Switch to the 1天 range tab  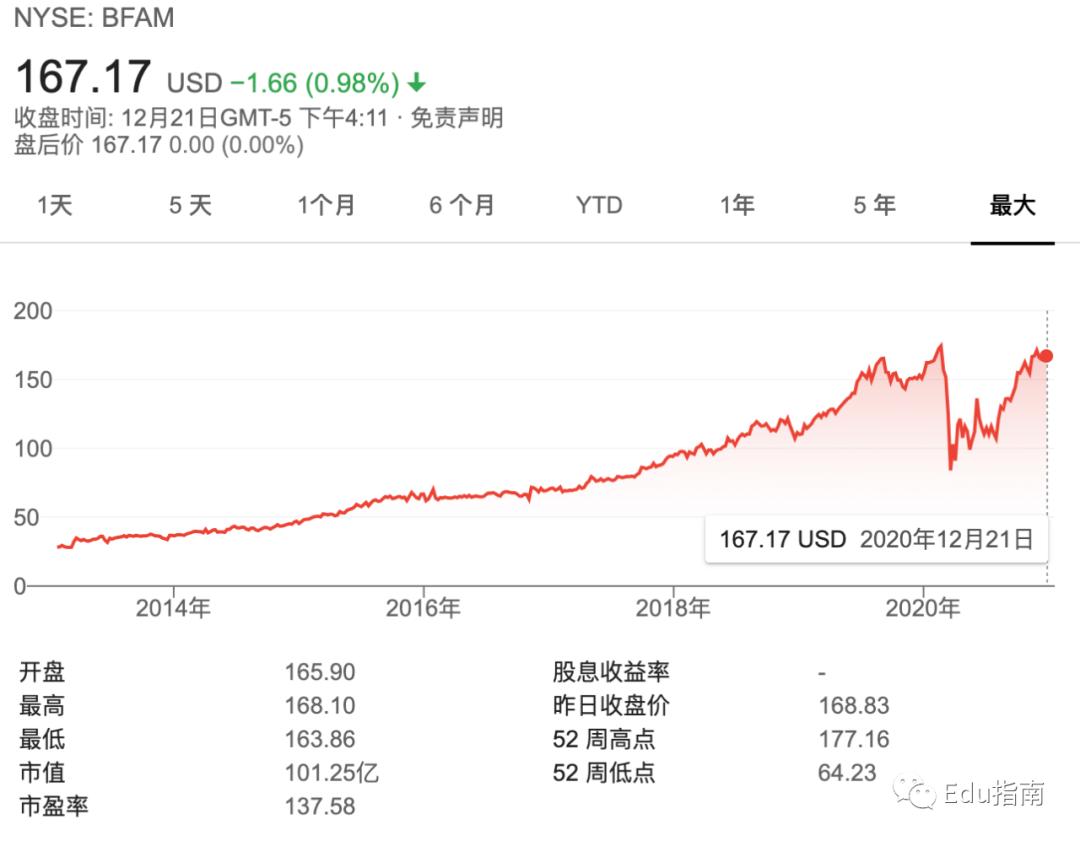(x=55, y=206)
